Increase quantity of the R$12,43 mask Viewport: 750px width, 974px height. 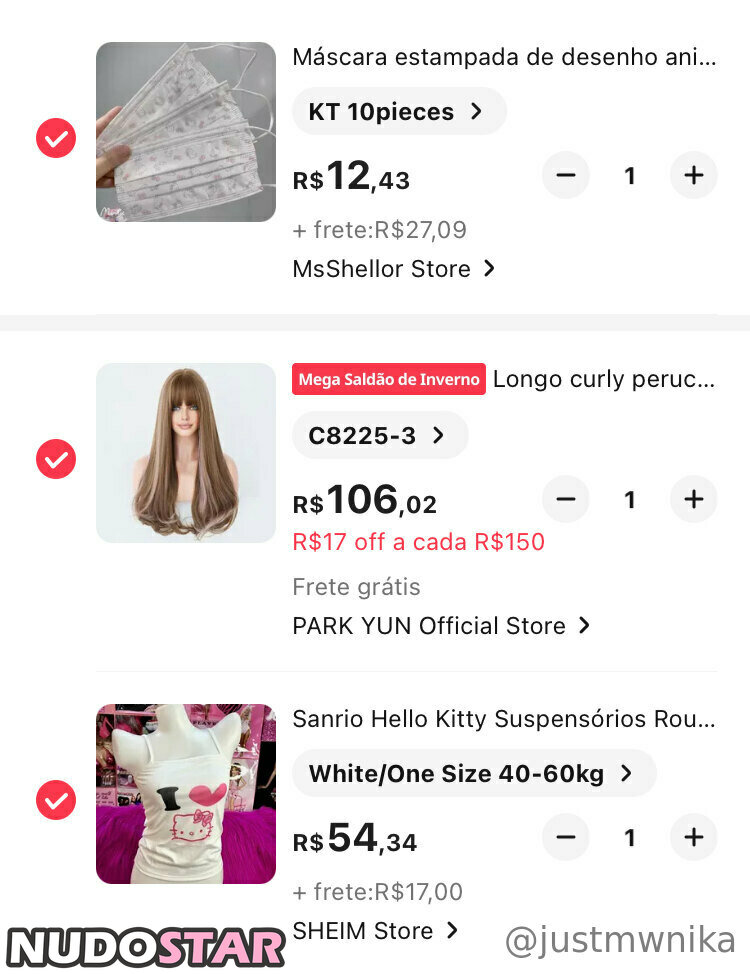tap(694, 176)
